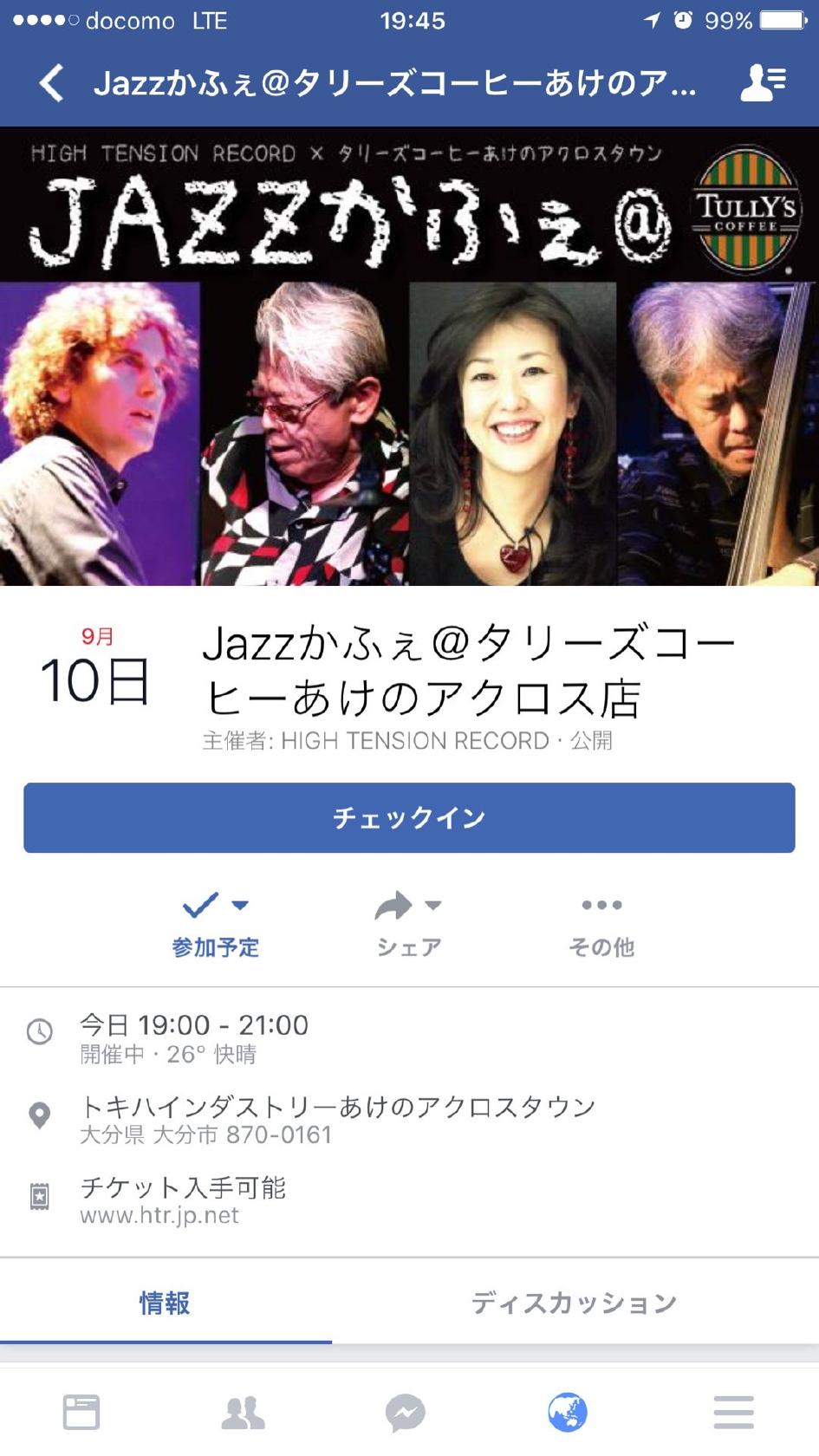
Task: Tap the チェックイン button
Action: point(409,818)
